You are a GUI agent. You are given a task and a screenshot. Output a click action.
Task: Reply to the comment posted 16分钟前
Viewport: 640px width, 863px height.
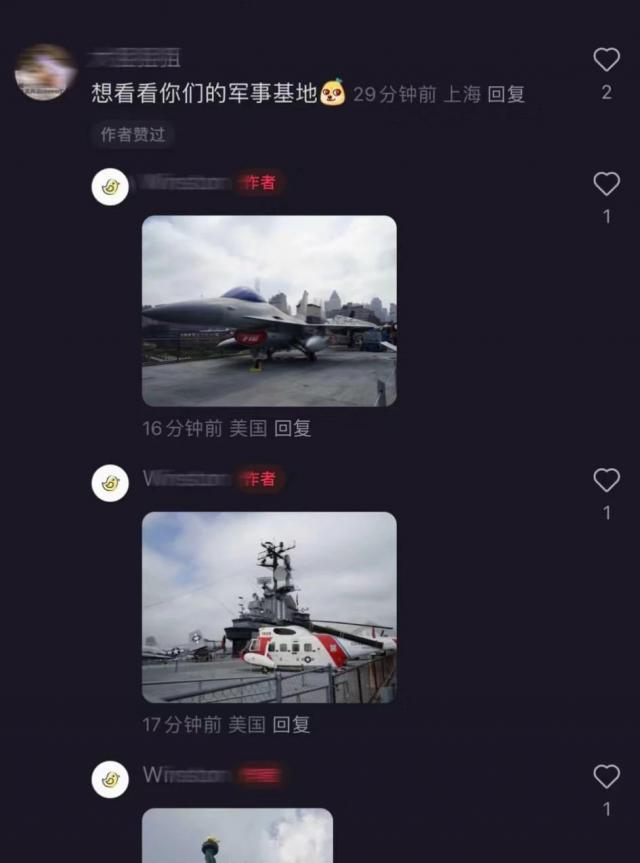pyautogui.click(x=293, y=428)
